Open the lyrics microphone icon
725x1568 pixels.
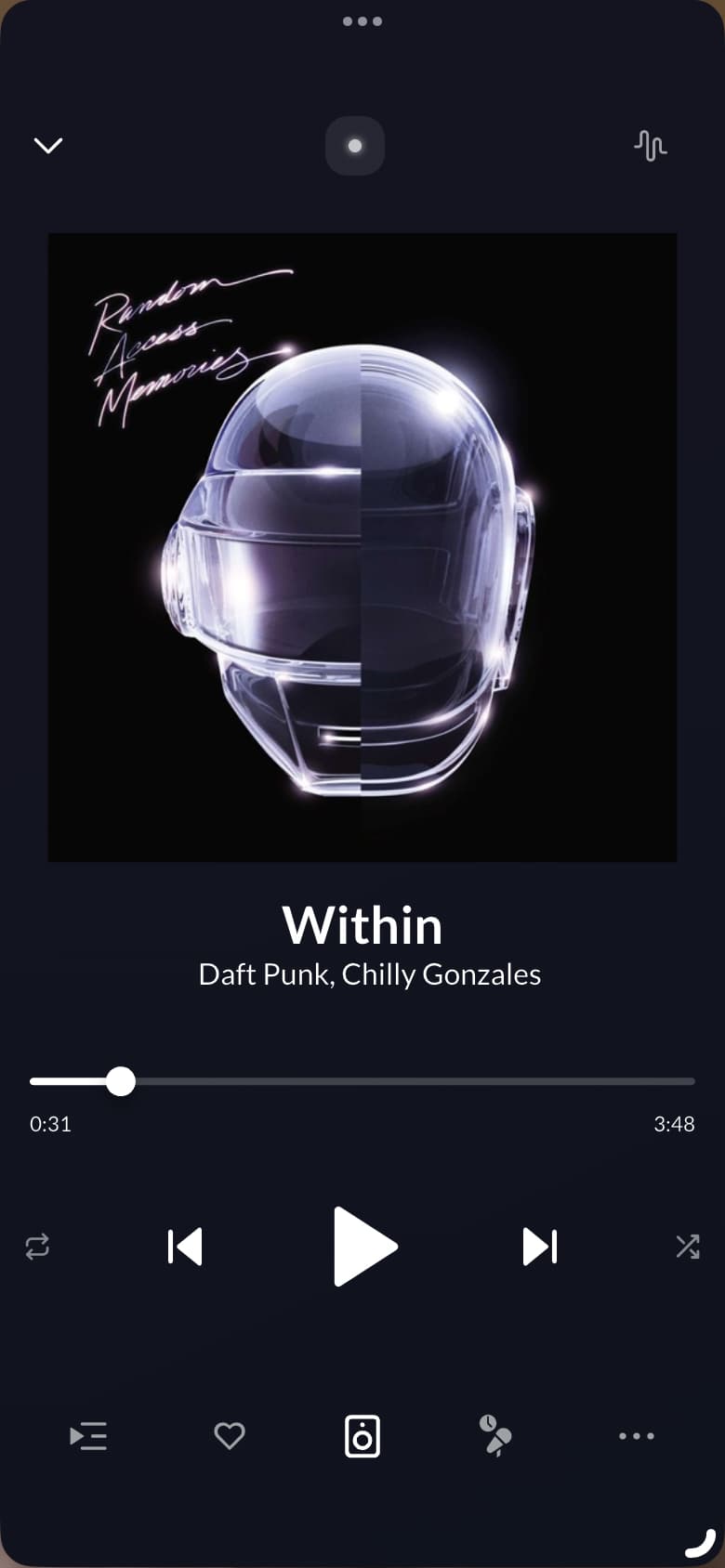pyautogui.click(x=494, y=1436)
